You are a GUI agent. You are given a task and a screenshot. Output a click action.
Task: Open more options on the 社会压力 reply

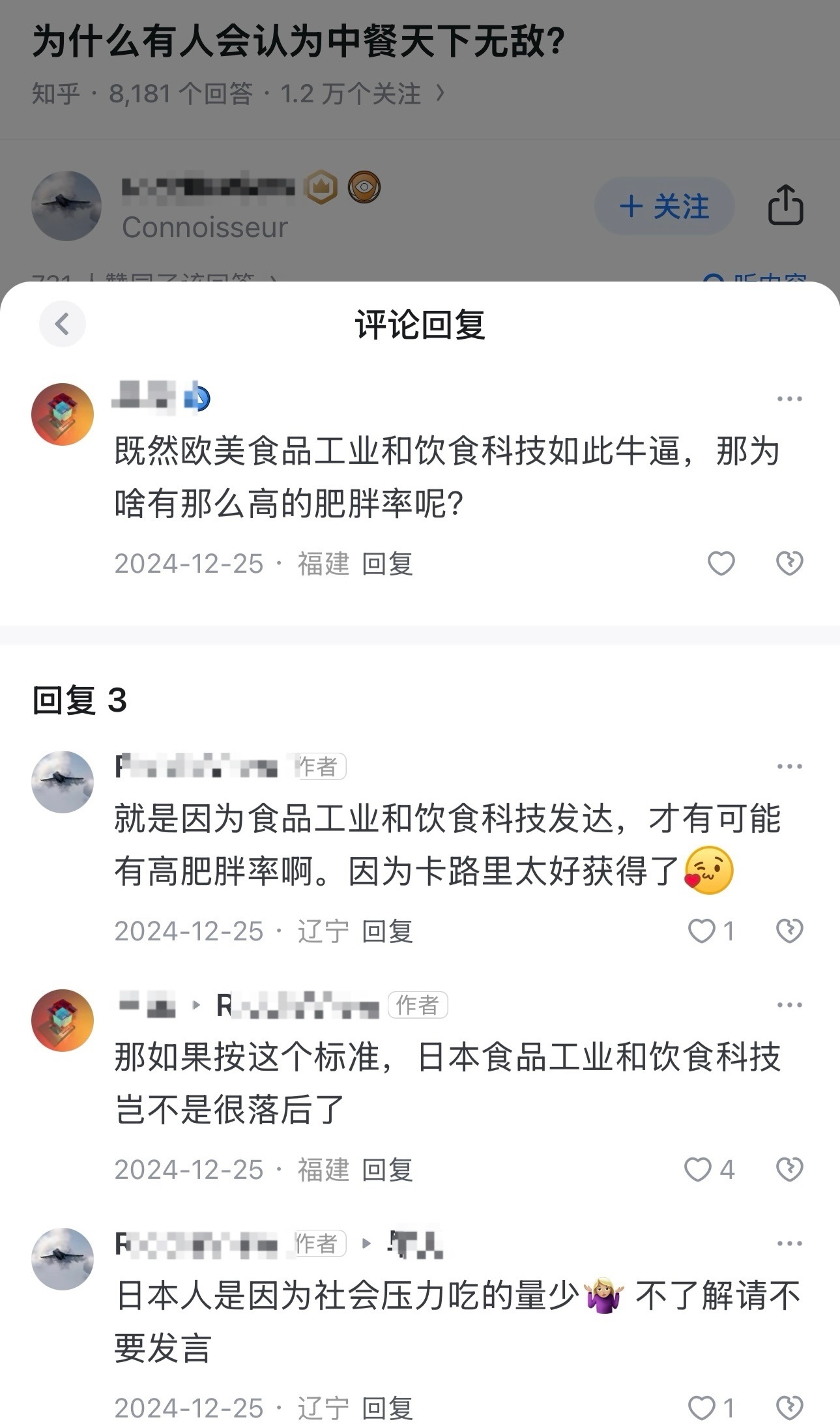(789, 1243)
